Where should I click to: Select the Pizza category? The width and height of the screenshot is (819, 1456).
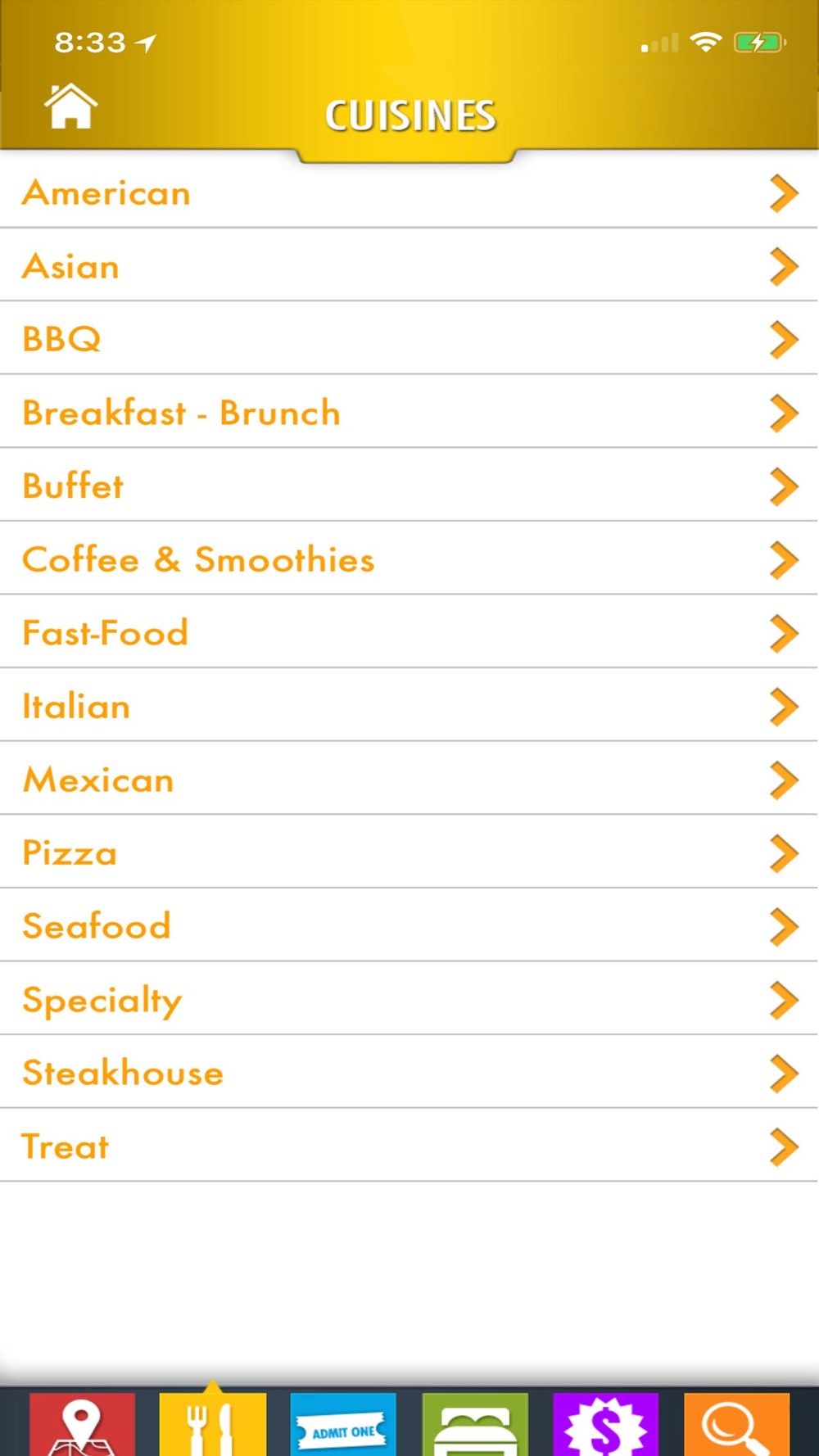(409, 852)
